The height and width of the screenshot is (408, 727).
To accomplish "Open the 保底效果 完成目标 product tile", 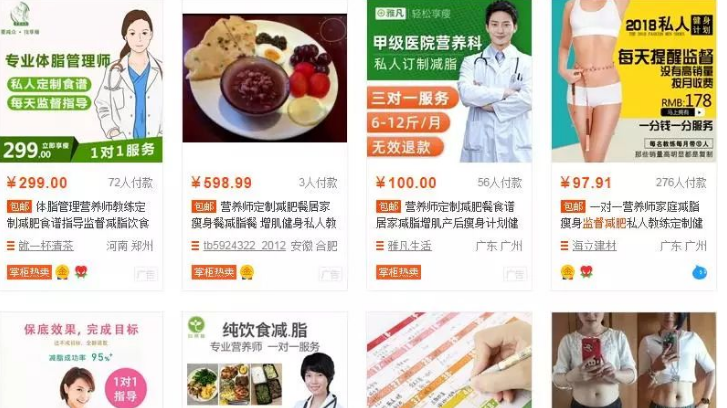I will point(81,362).
